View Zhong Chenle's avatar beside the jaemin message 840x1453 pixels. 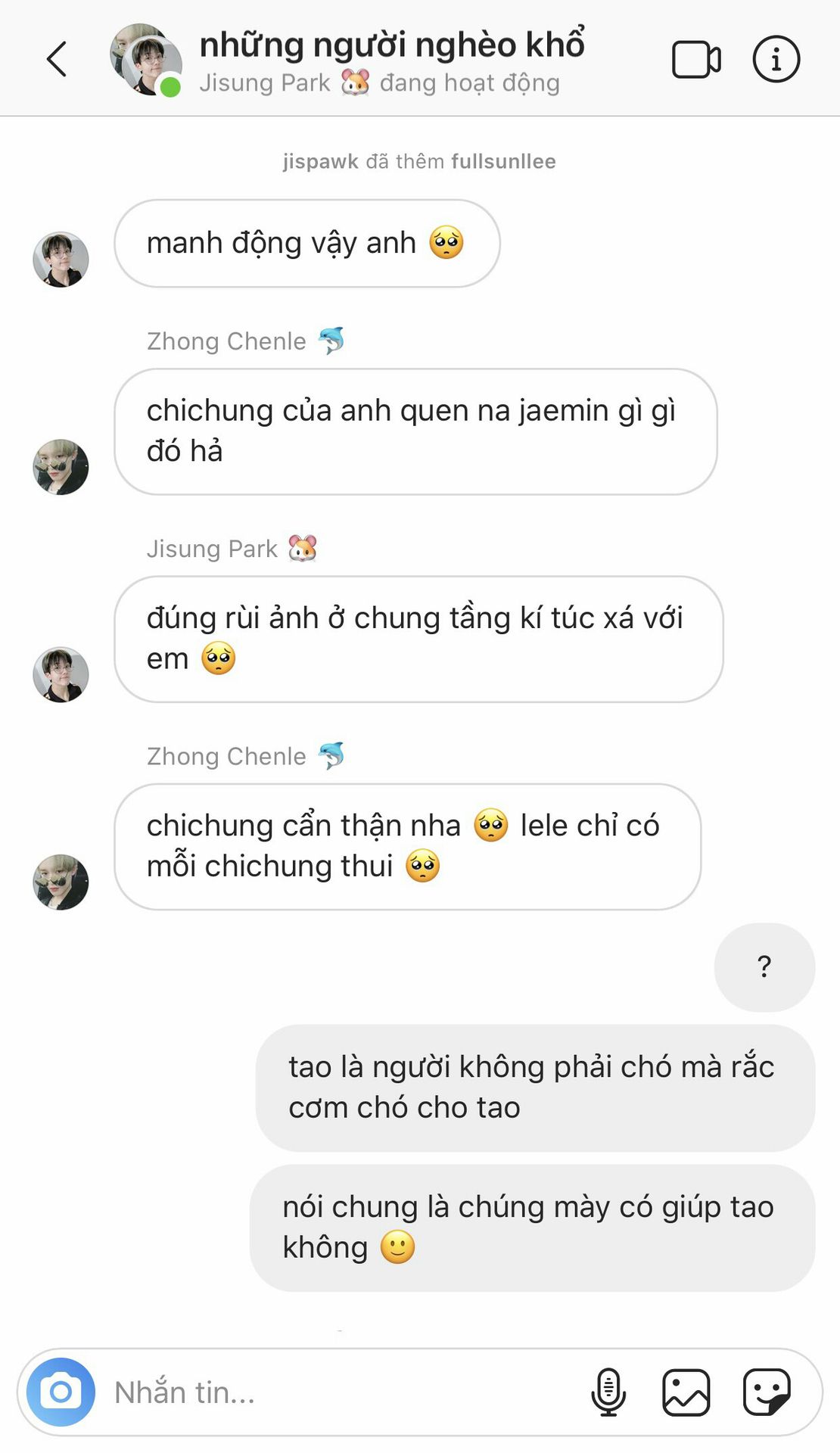pyautogui.click(x=61, y=467)
